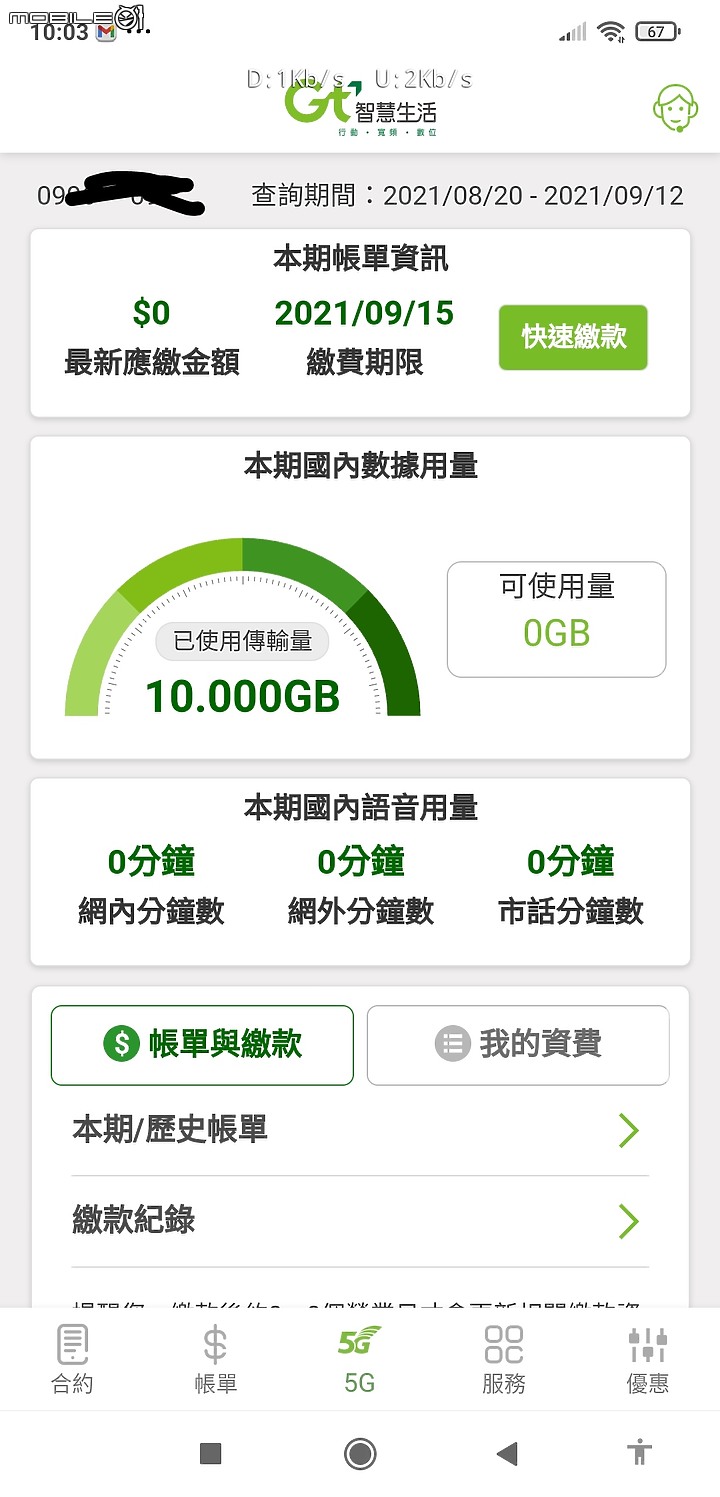Open the 5G tab

click(x=359, y=1359)
